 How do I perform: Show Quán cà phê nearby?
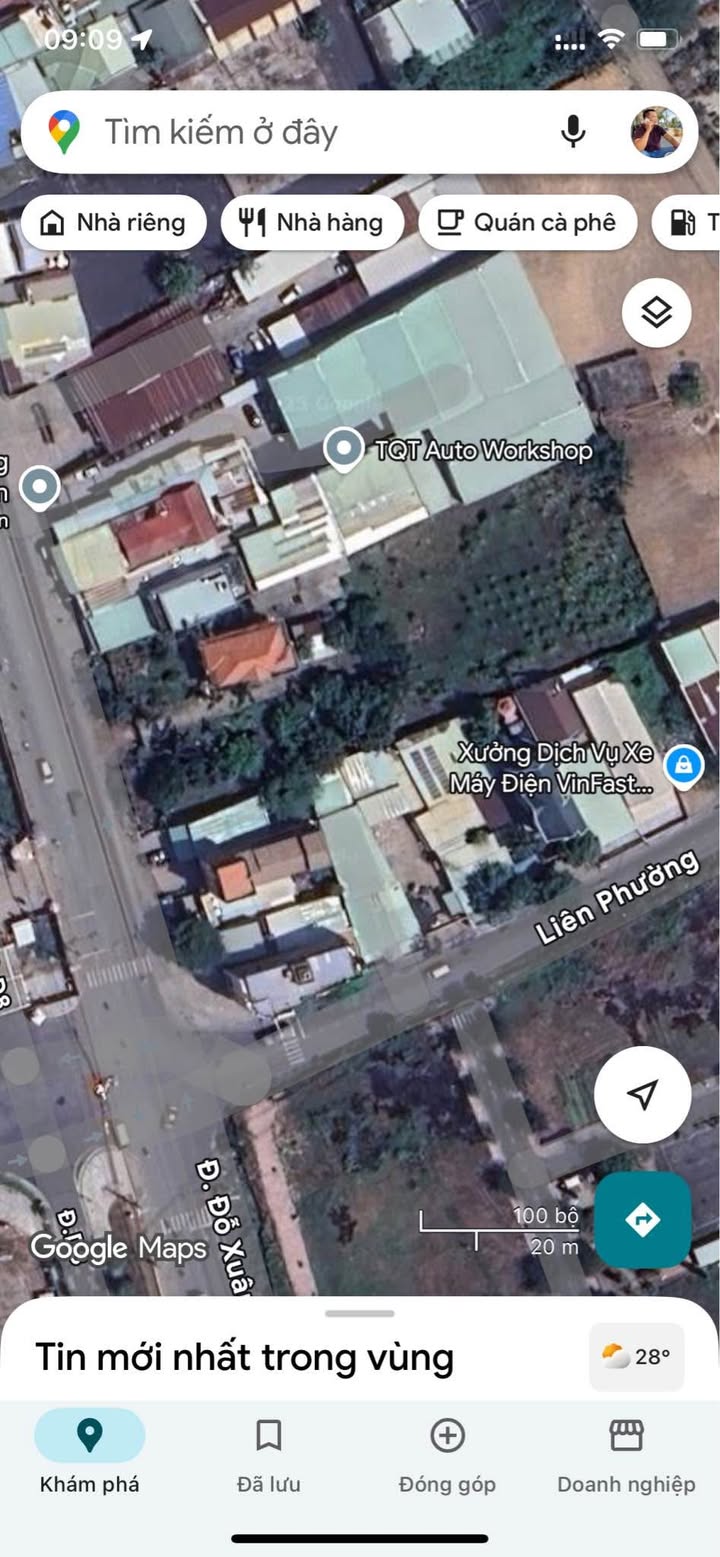click(x=527, y=222)
